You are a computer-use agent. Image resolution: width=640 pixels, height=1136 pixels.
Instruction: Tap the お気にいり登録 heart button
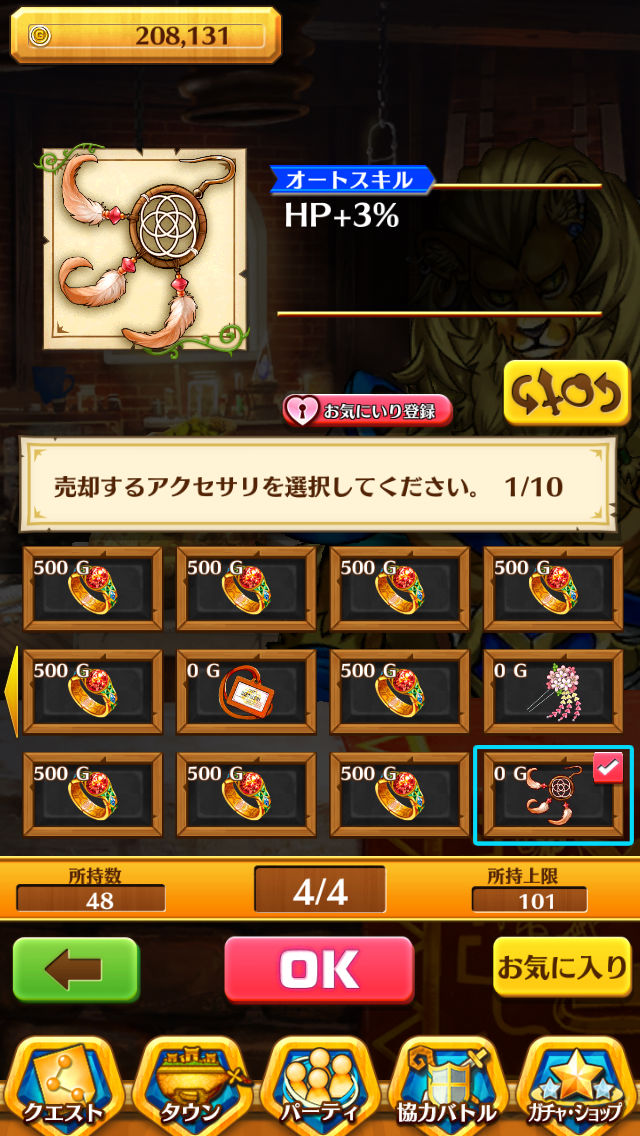point(366,411)
